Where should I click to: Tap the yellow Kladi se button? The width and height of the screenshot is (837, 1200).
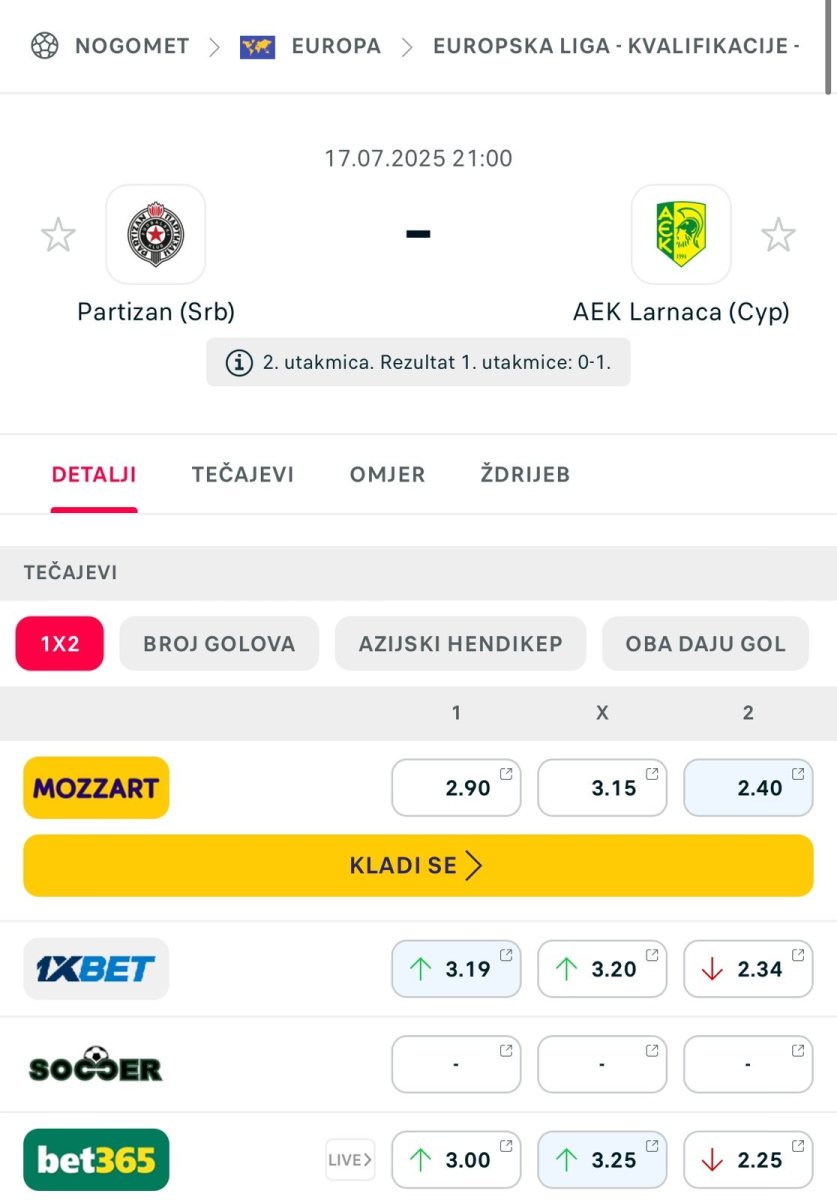coord(418,865)
